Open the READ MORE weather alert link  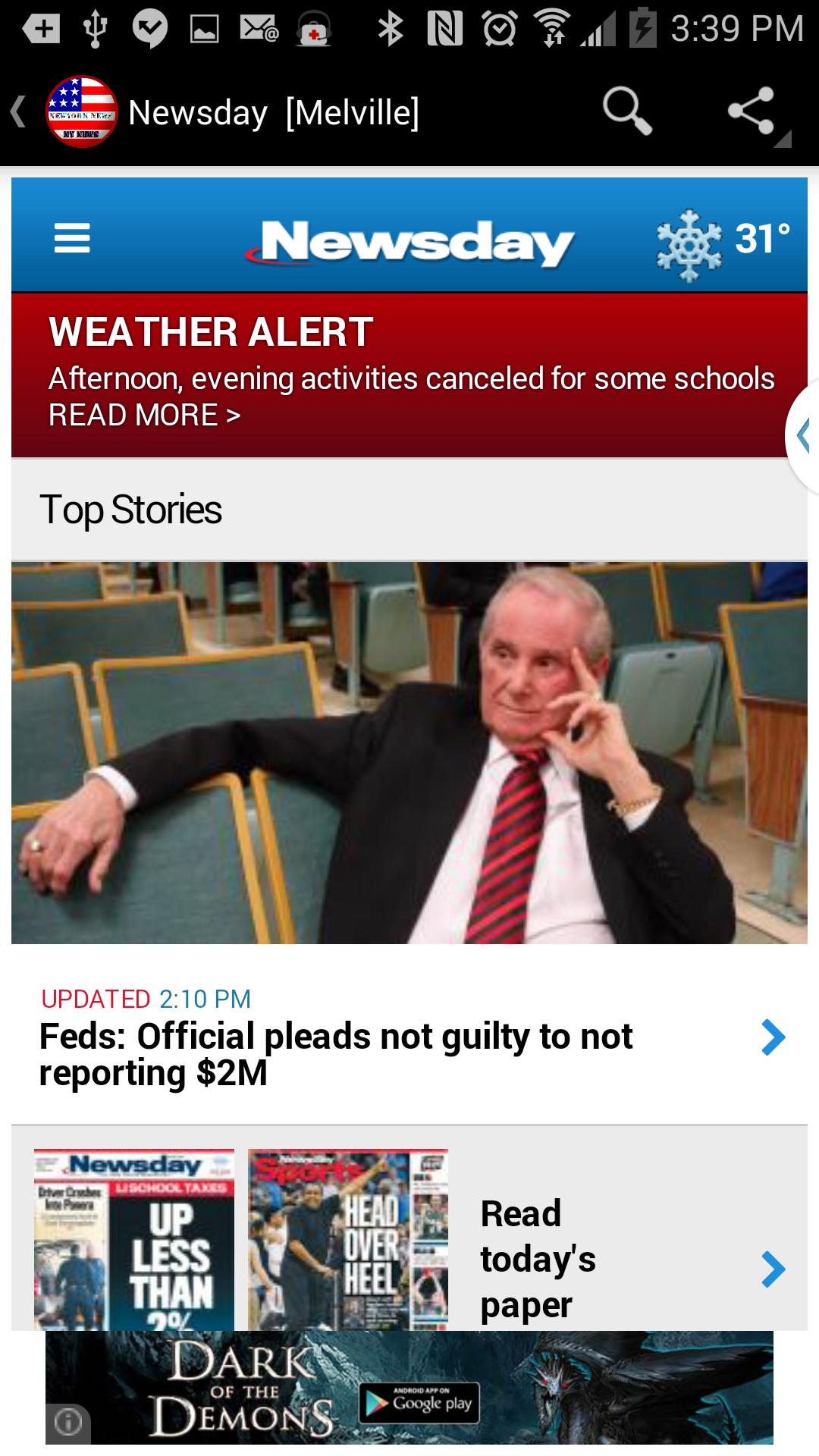[143, 414]
